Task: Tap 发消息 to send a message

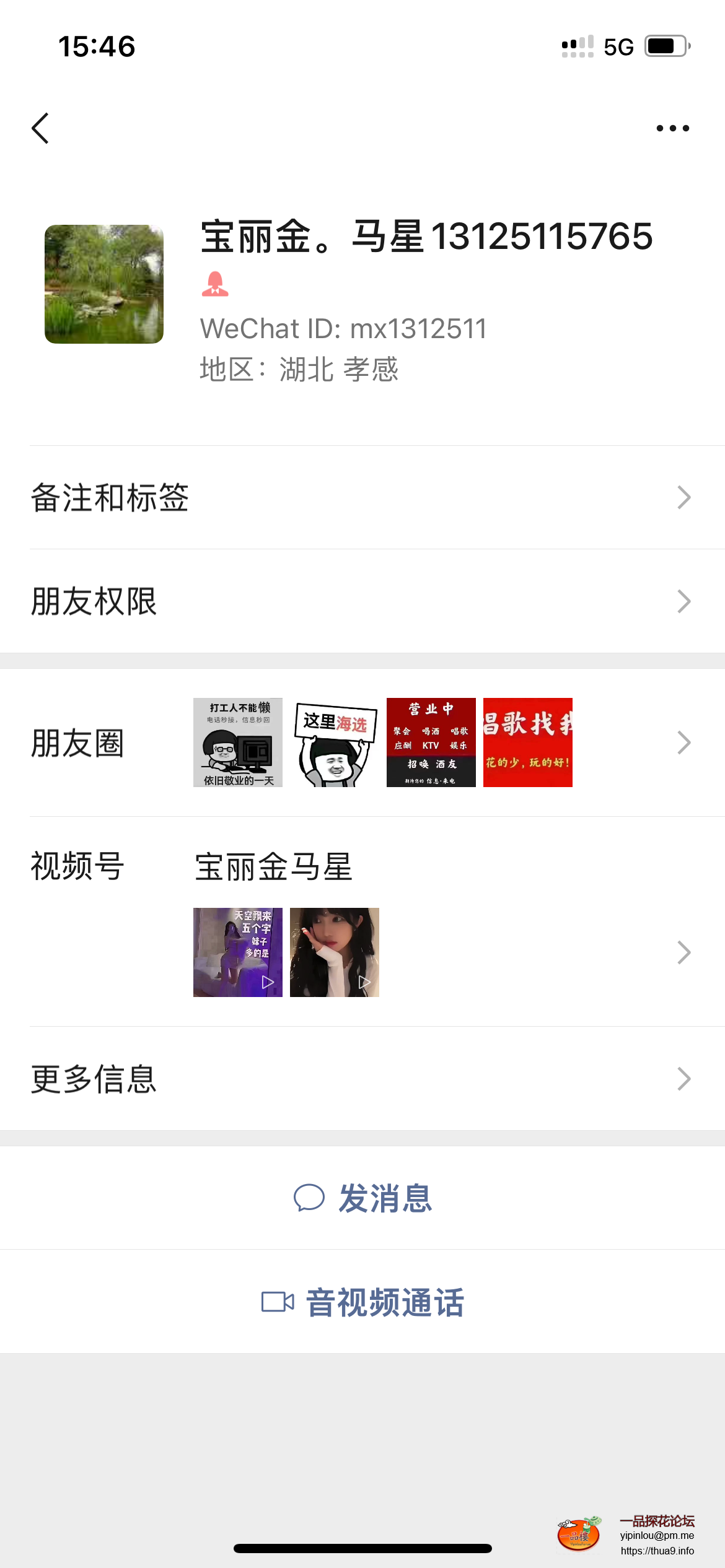Action: coord(362,1198)
